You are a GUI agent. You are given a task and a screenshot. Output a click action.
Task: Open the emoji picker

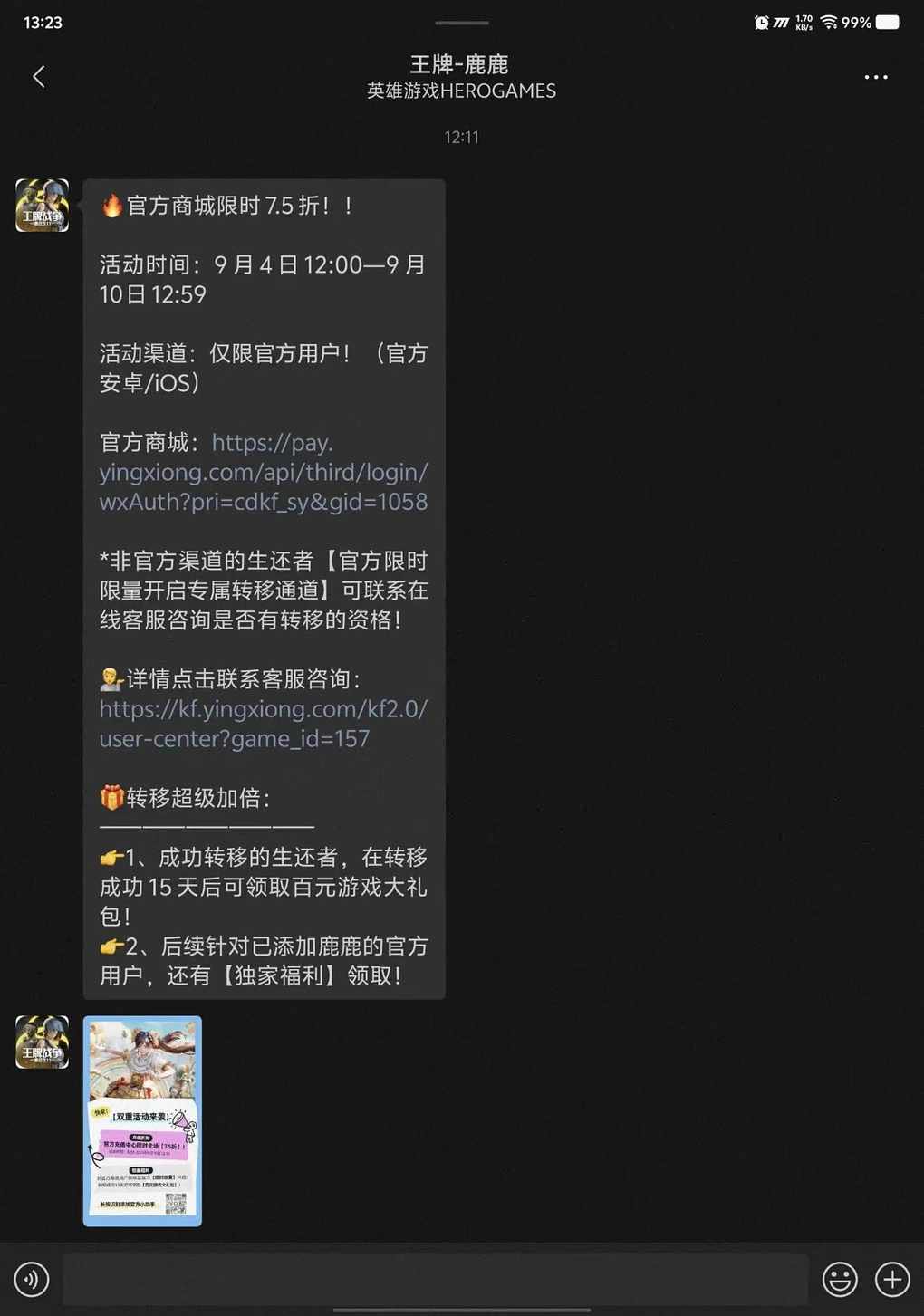pyautogui.click(x=839, y=1279)
